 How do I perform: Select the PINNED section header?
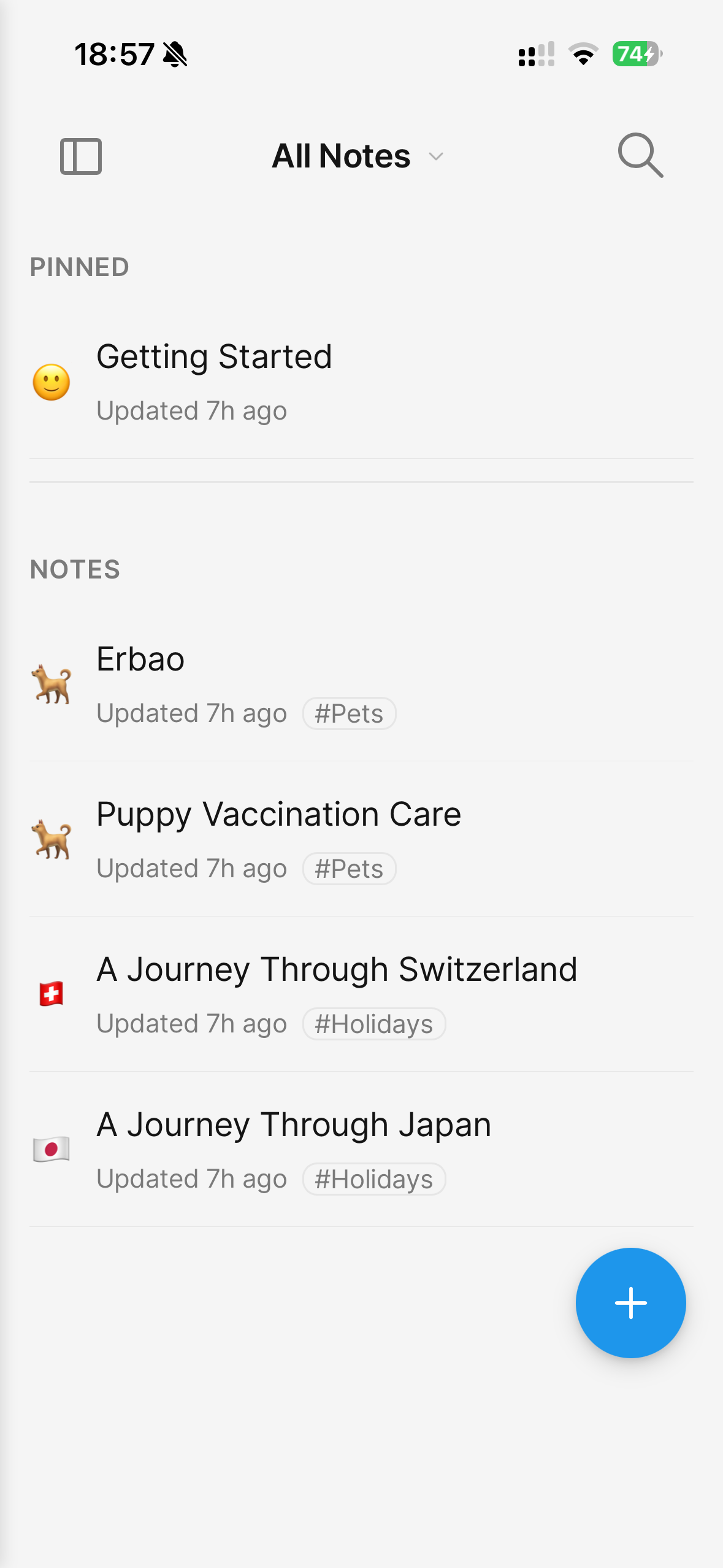[x=79, y=267]
